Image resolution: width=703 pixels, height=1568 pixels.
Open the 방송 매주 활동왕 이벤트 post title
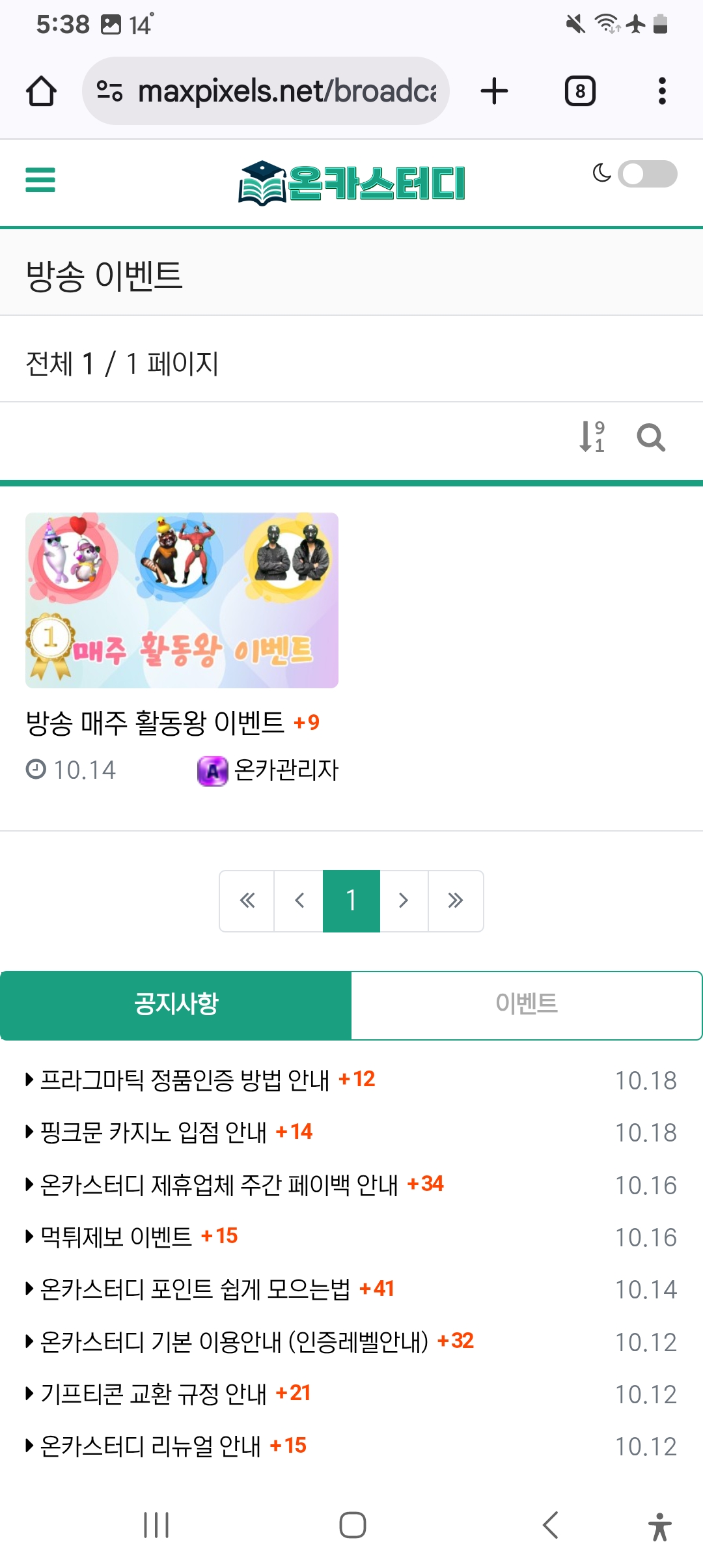click(155, 723)
